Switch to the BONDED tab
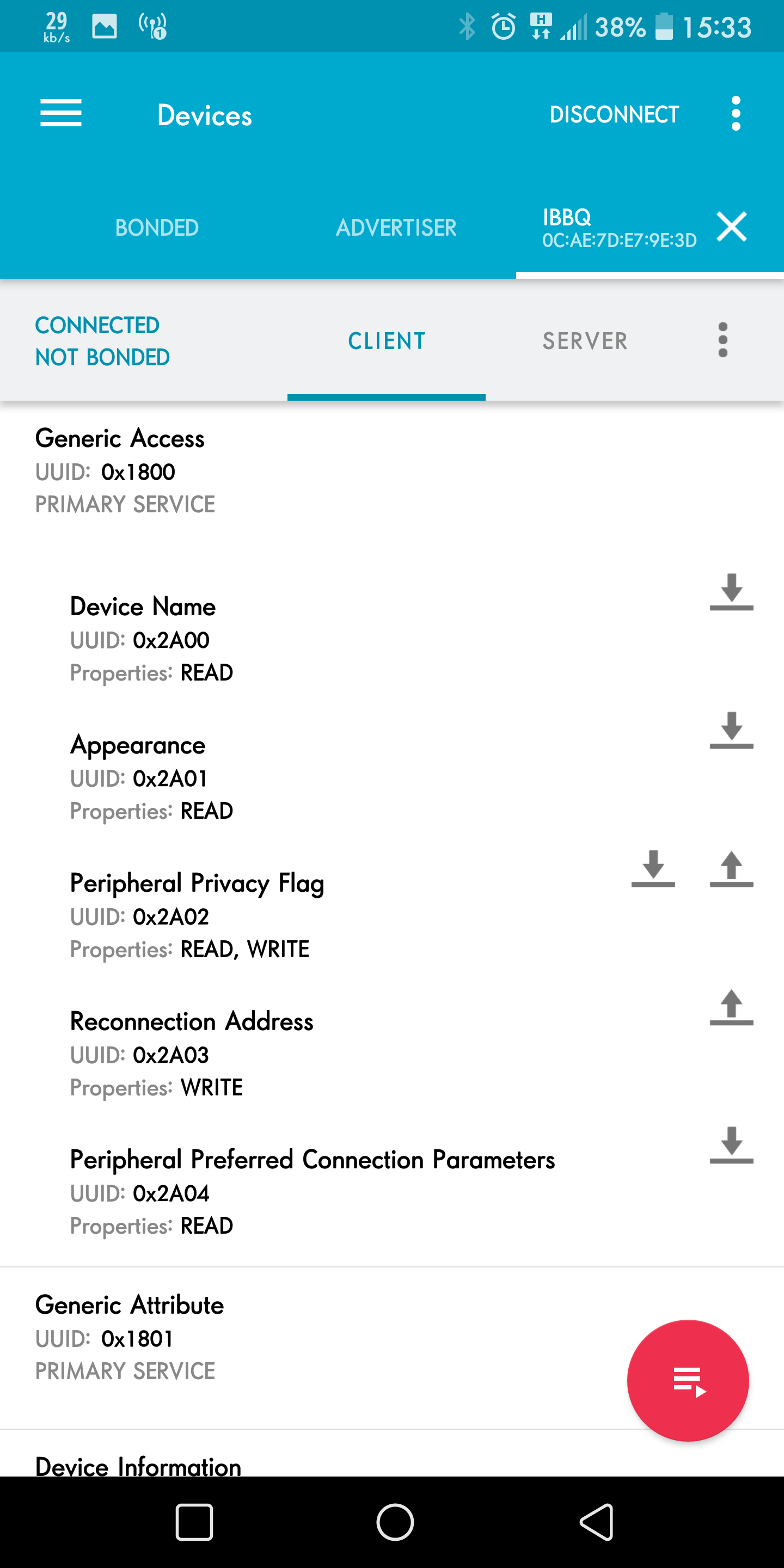The width and height of the screenshot is (784, 1568). 157,228
